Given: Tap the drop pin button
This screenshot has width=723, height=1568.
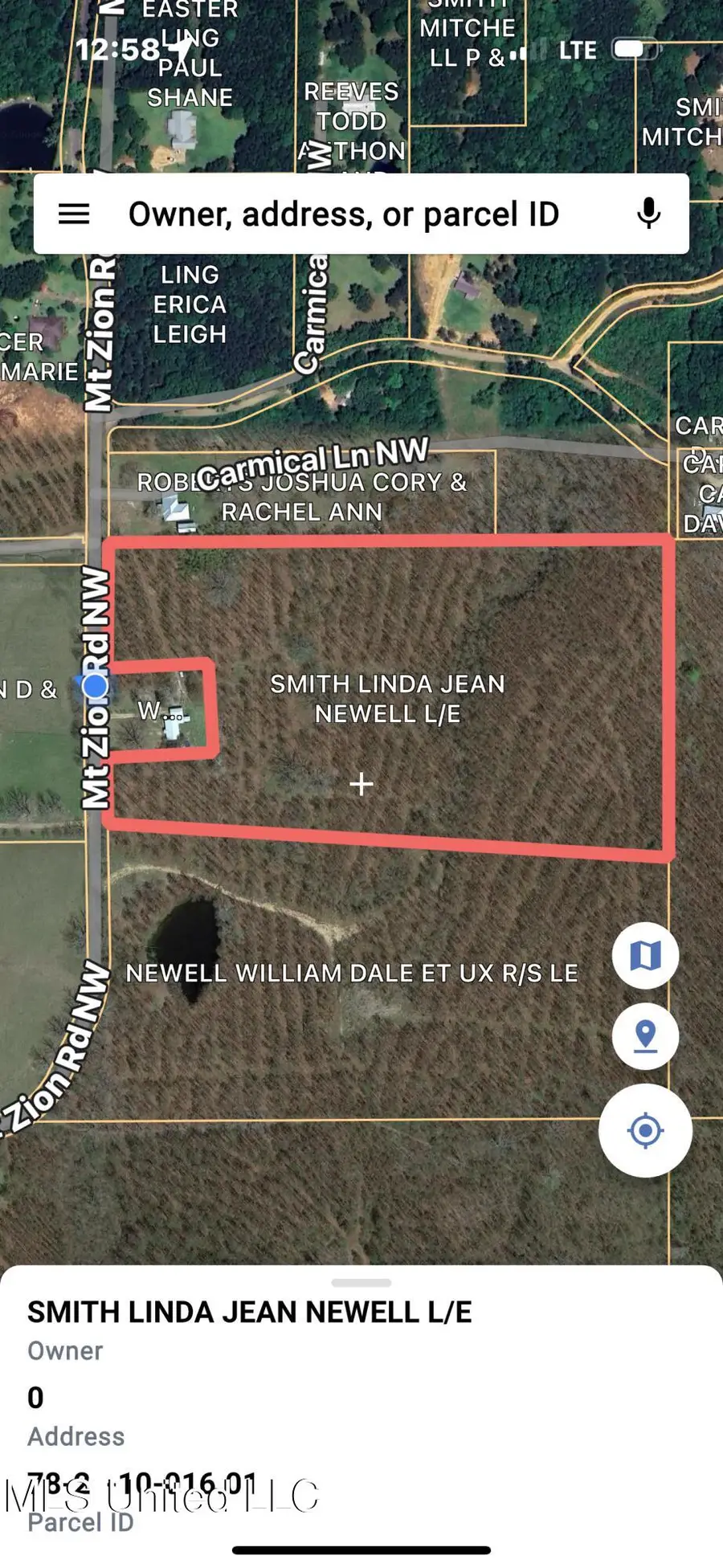Looking at the screenshot, I should click(x=645, y=1036).
